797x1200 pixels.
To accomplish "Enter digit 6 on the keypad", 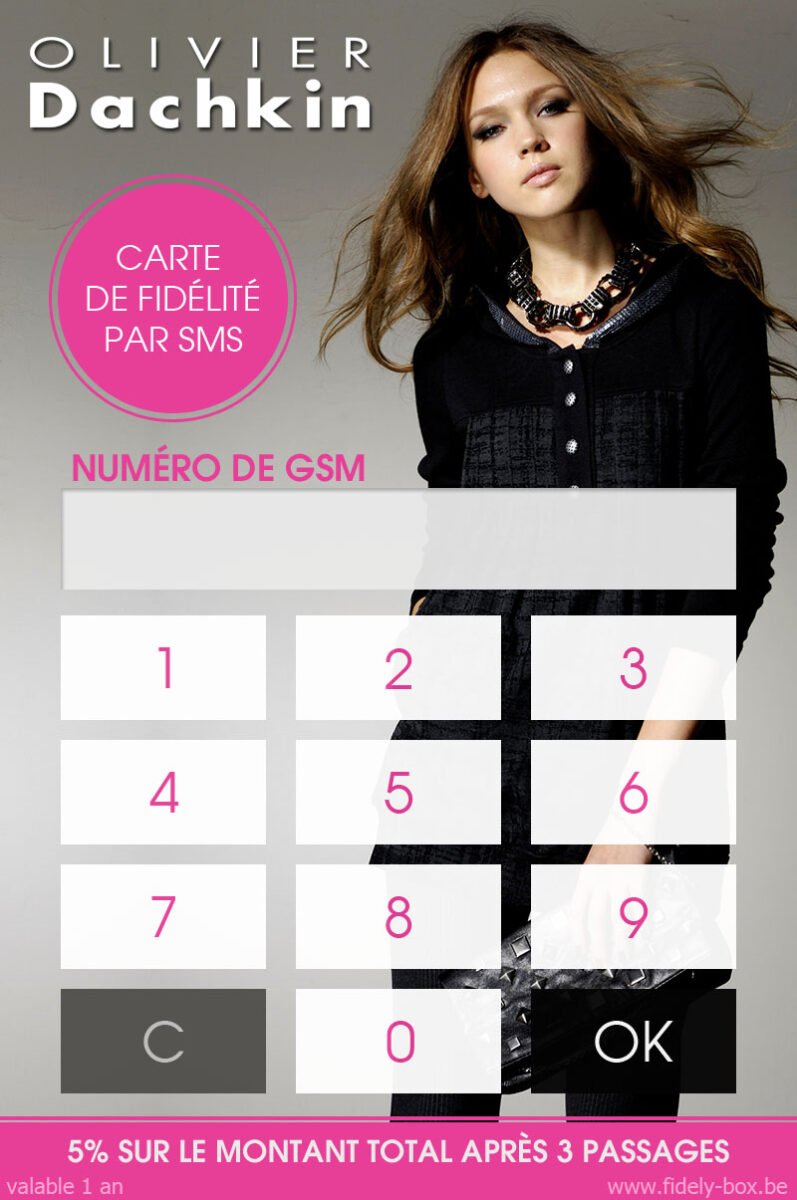I will (x=633, y=792).
